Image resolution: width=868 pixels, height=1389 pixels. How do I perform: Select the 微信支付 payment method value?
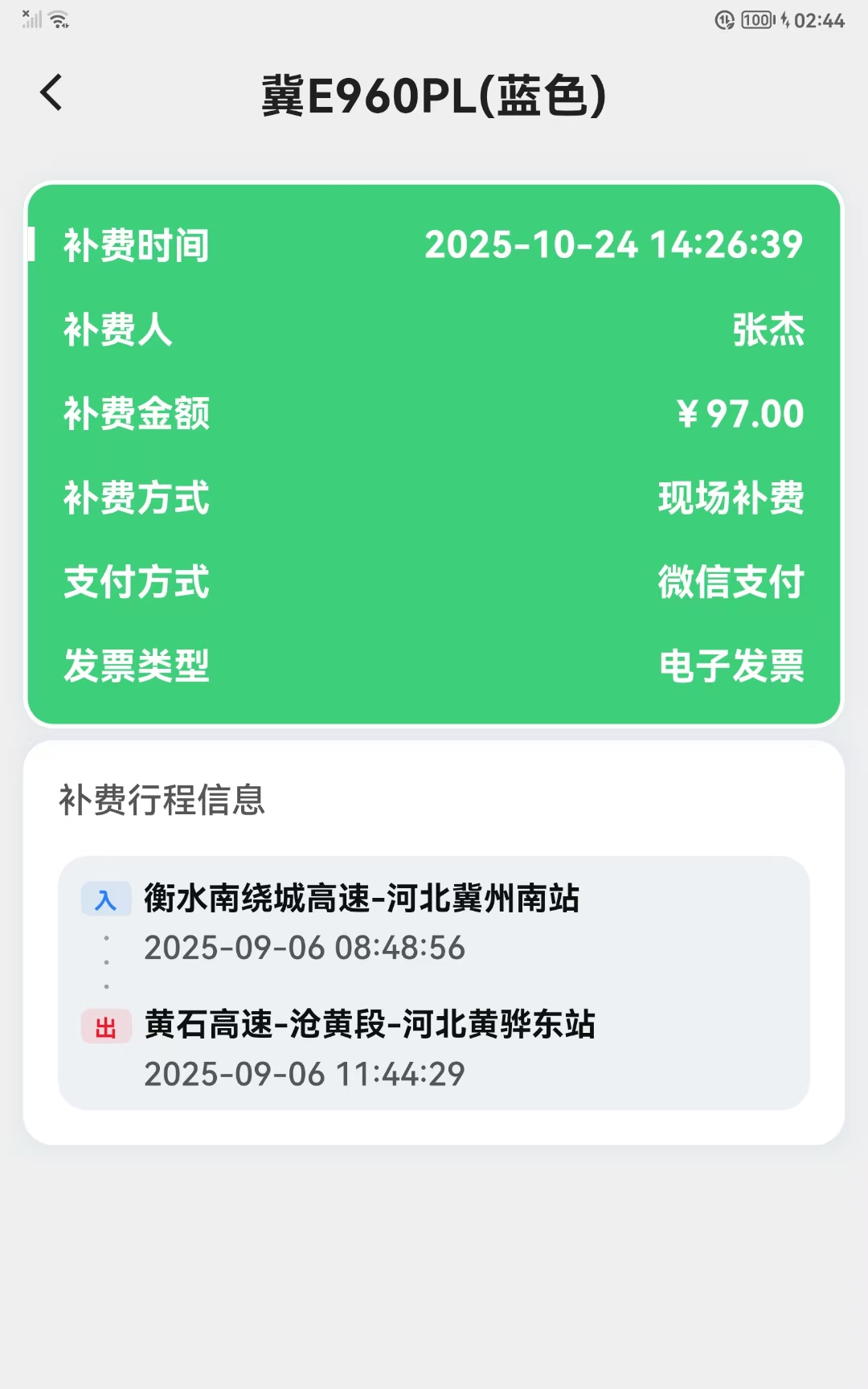[x=732, y=584]
